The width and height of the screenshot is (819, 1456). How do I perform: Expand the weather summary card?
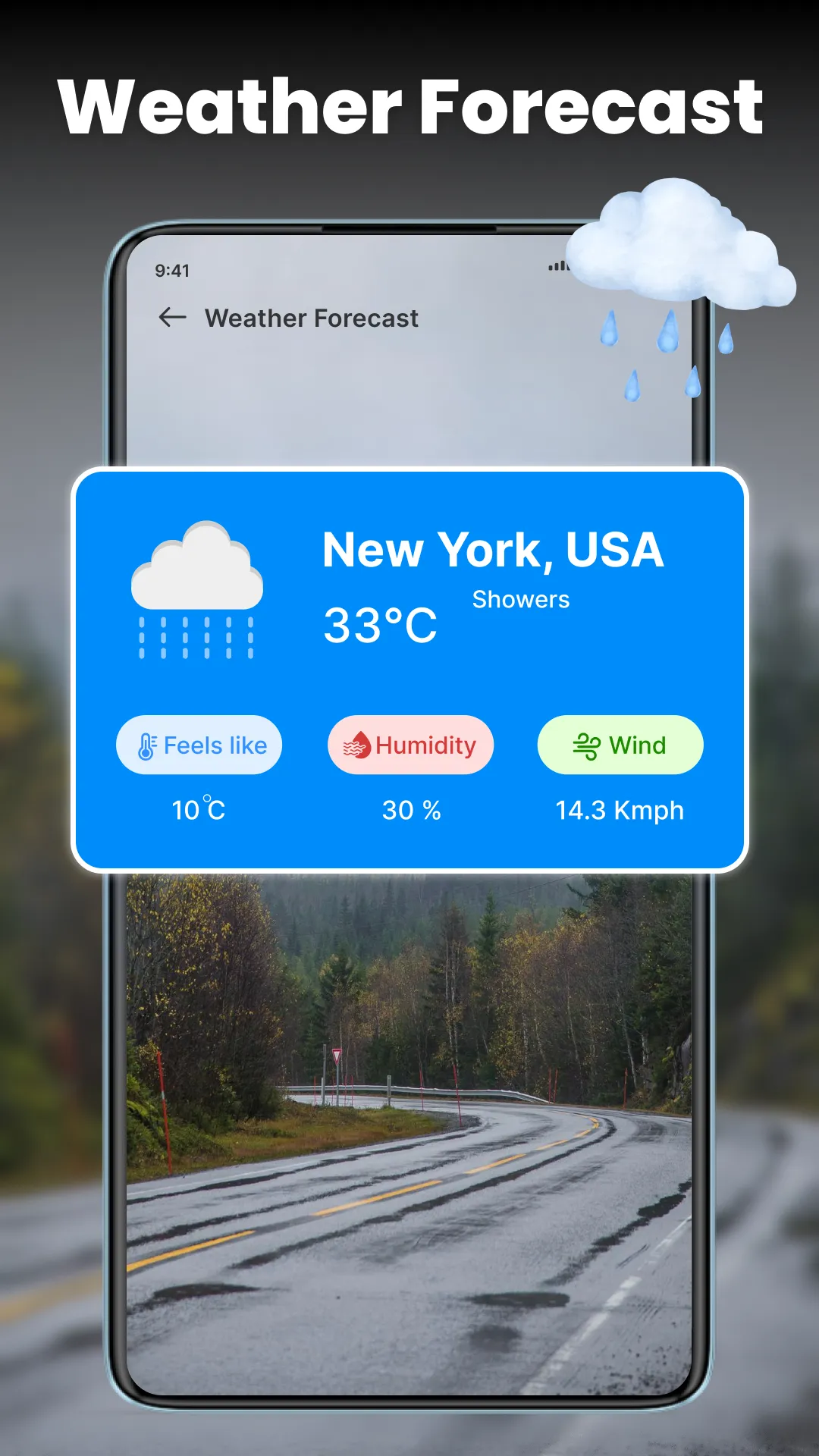pyautogui.click(x=409, y=667)
